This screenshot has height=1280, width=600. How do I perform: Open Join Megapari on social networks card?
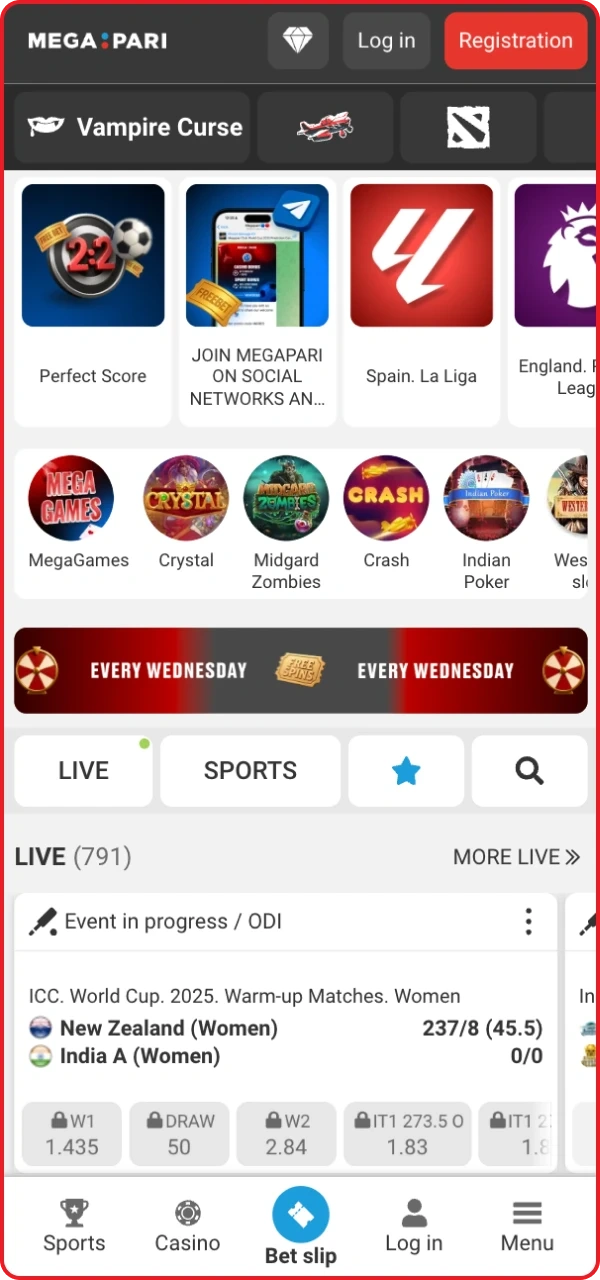257,302
